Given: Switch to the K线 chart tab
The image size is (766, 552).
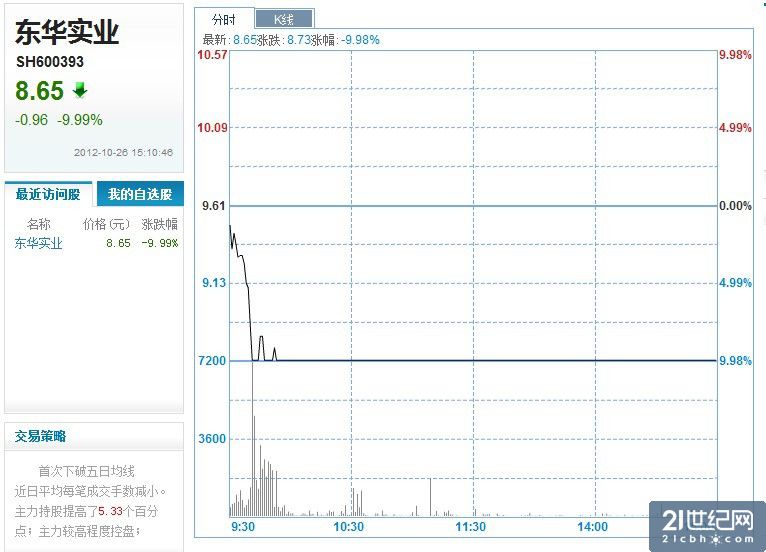Looking at the screenshot, I should (284, 19).
